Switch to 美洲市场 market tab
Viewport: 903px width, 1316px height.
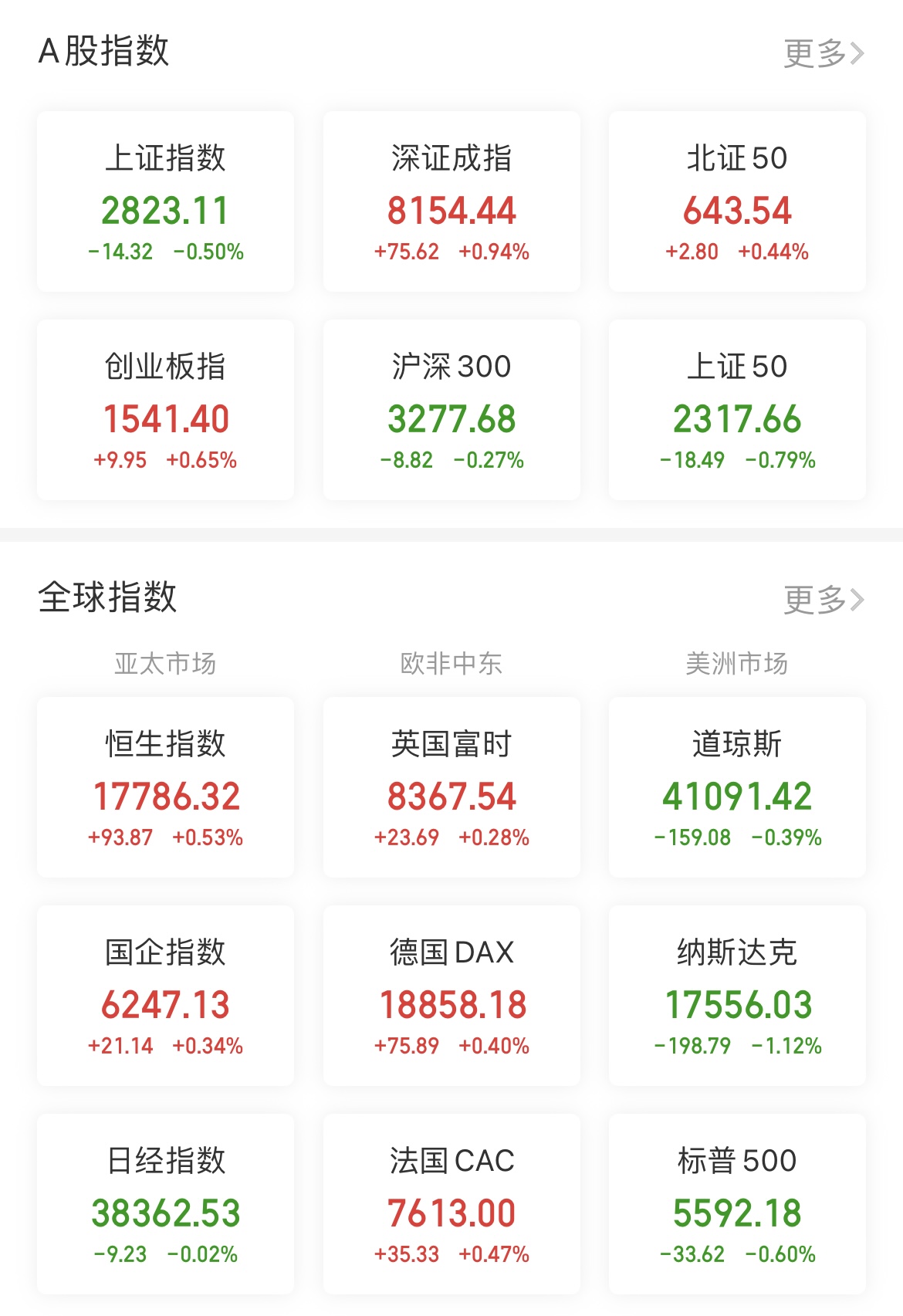(x=736, y=662)
